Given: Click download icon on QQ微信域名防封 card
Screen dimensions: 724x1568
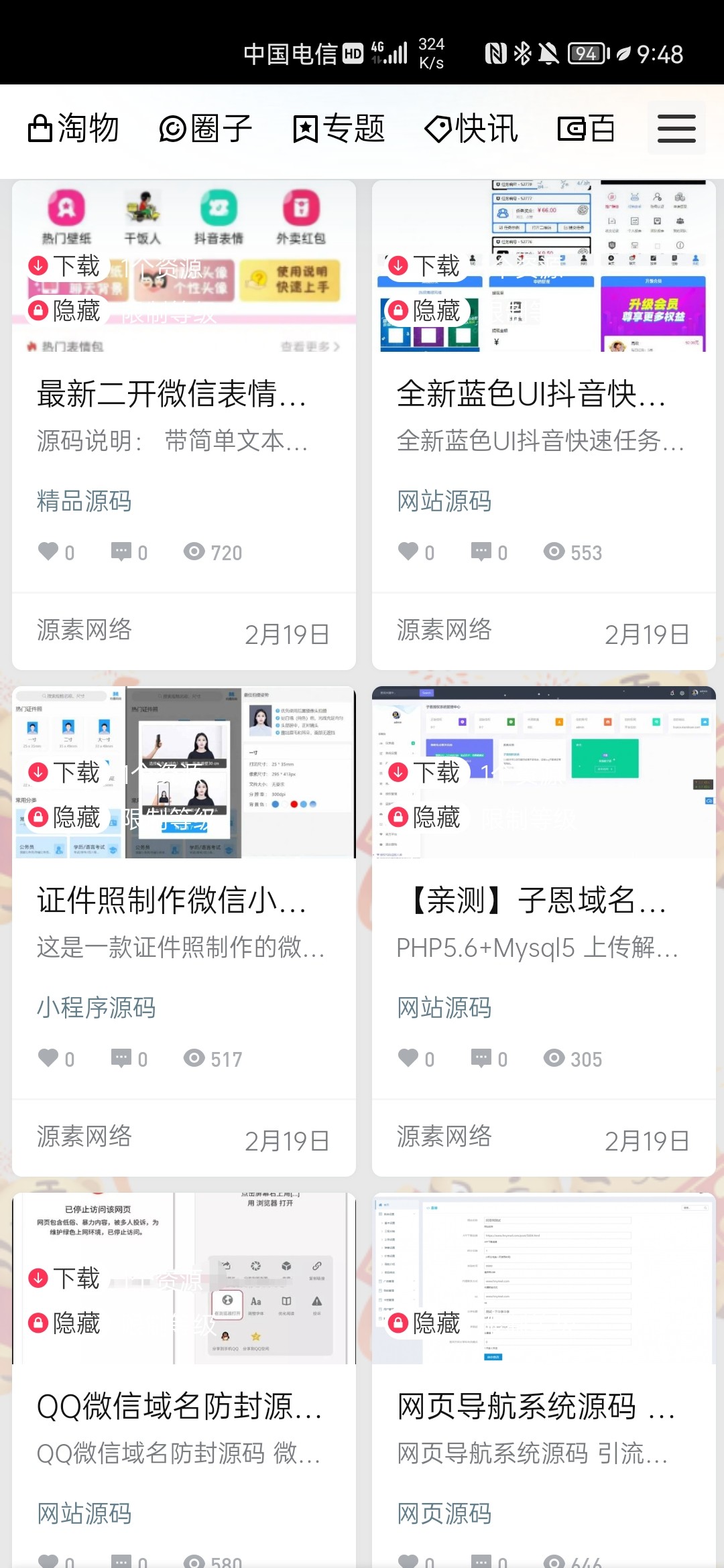Looking at the screenshot, I should pyautogui.click(x=39, y=1276).
